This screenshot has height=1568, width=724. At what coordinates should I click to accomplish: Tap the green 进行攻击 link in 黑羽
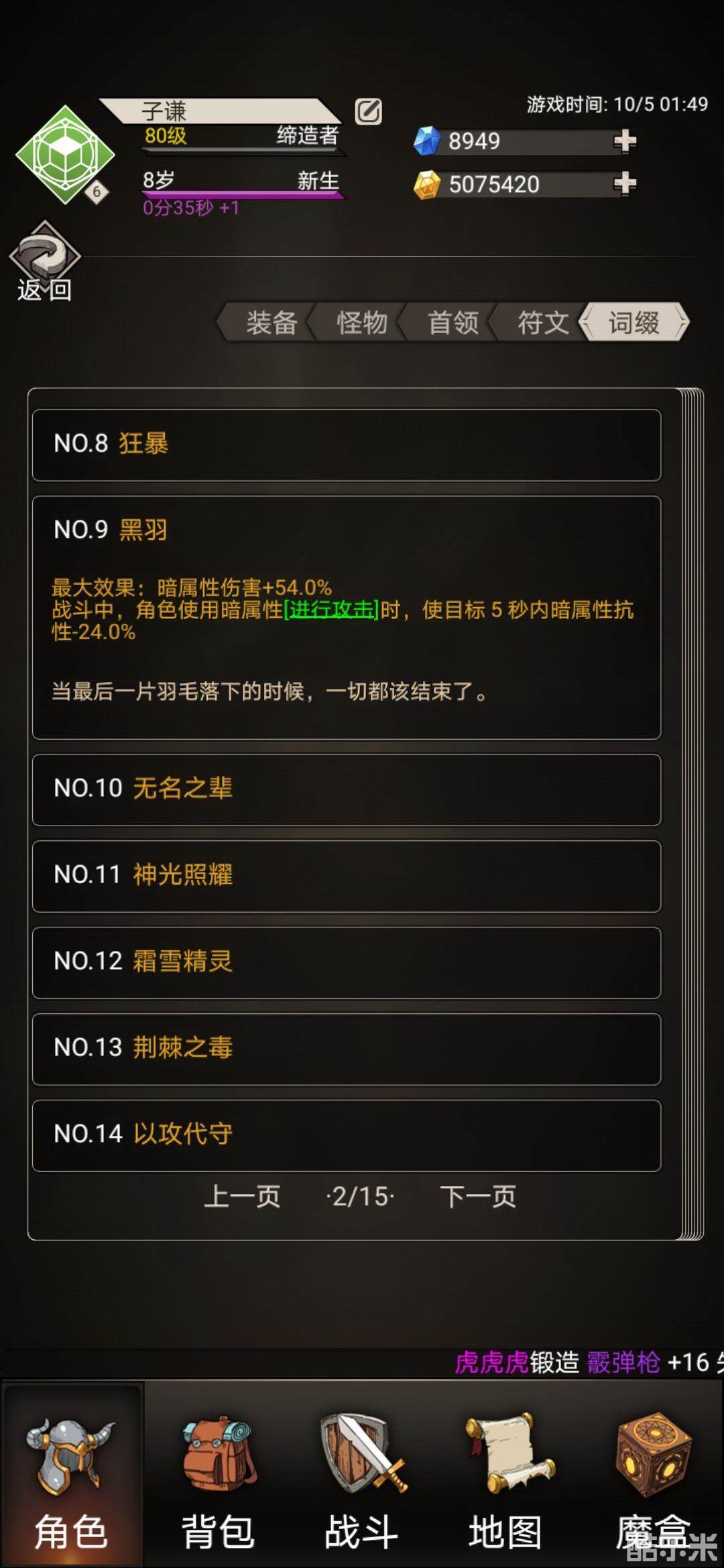[x=331, y=610]
